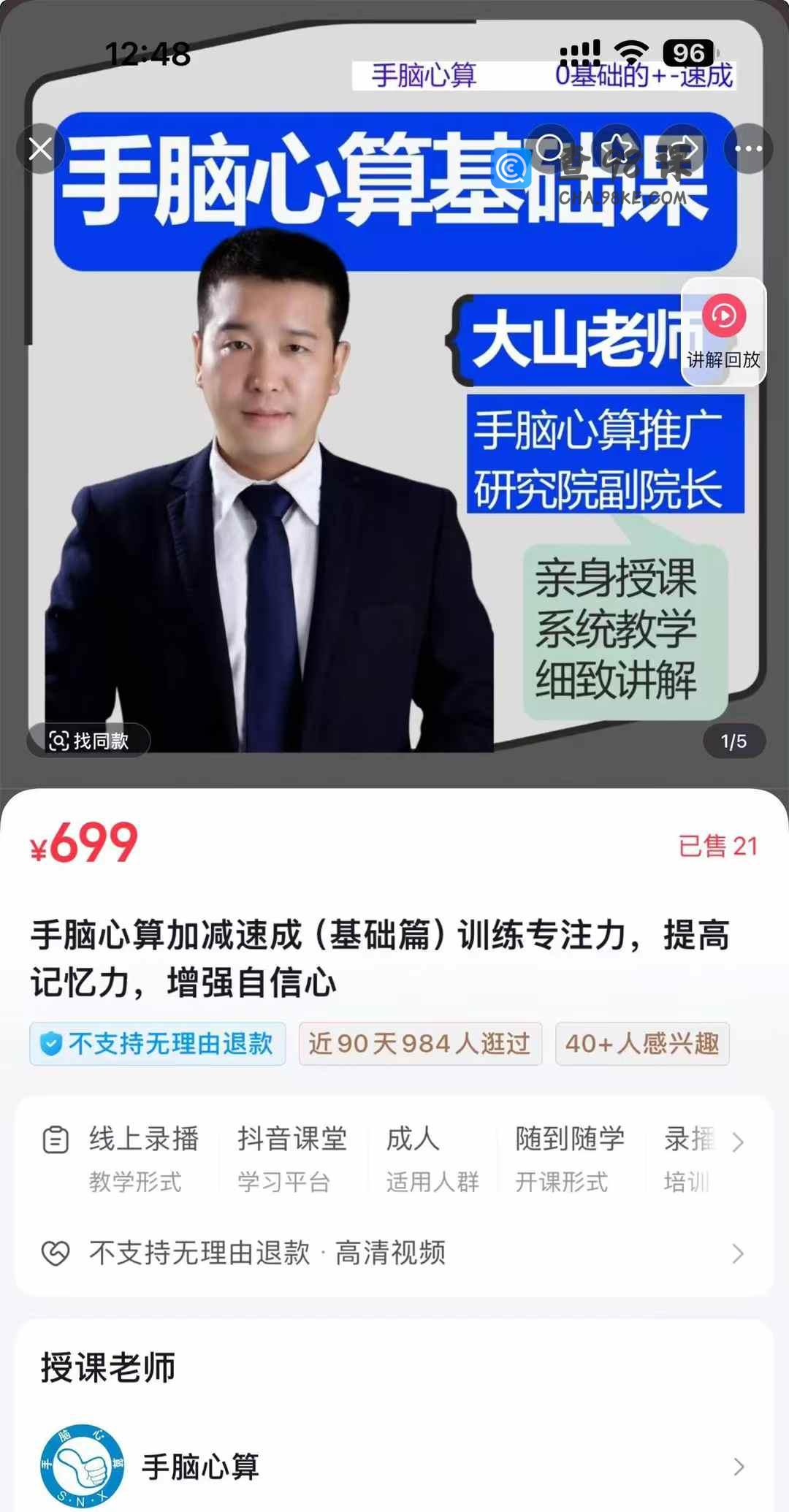The height and width of the screenshot is (1512, 789).
Task: Open the more options menu
Action: click(748, 149)
